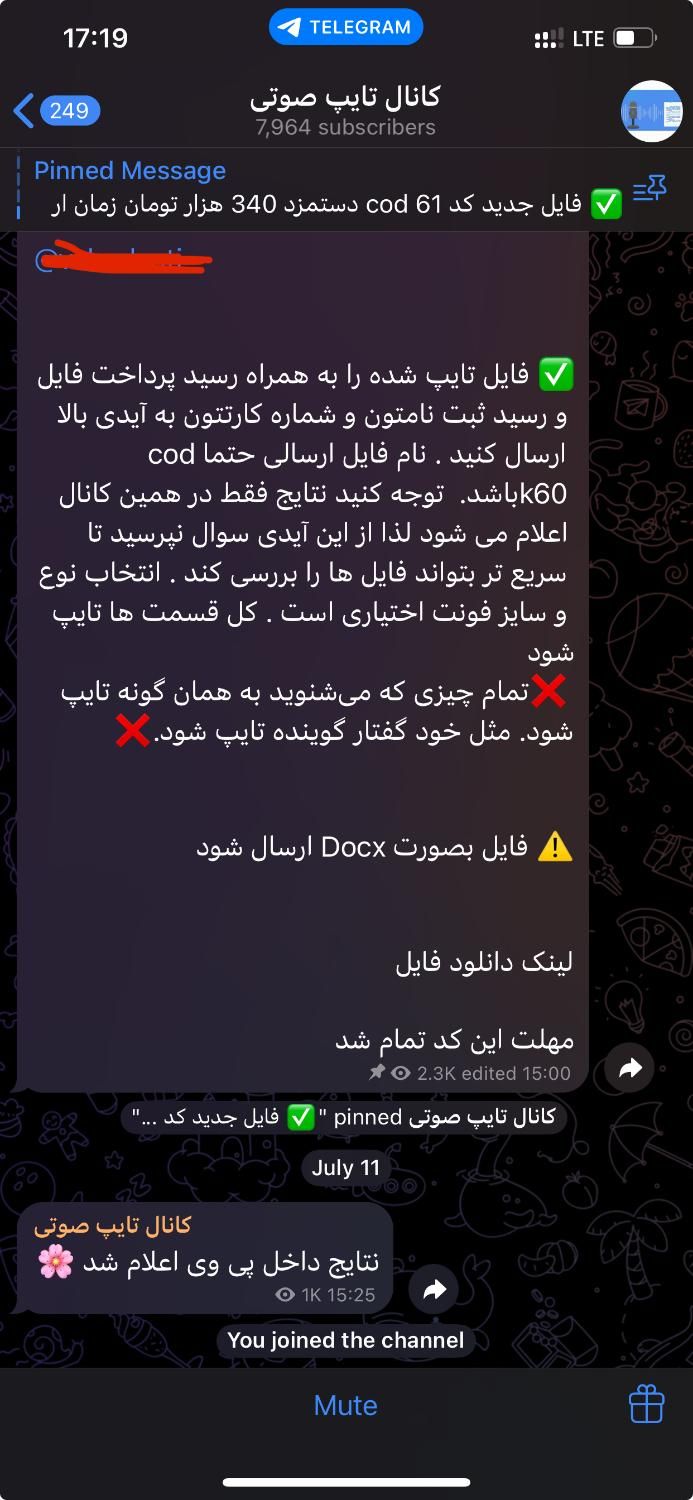Open the channel info from the title
The height and width of the screenshot is (1500, 693).
(345, 110)
